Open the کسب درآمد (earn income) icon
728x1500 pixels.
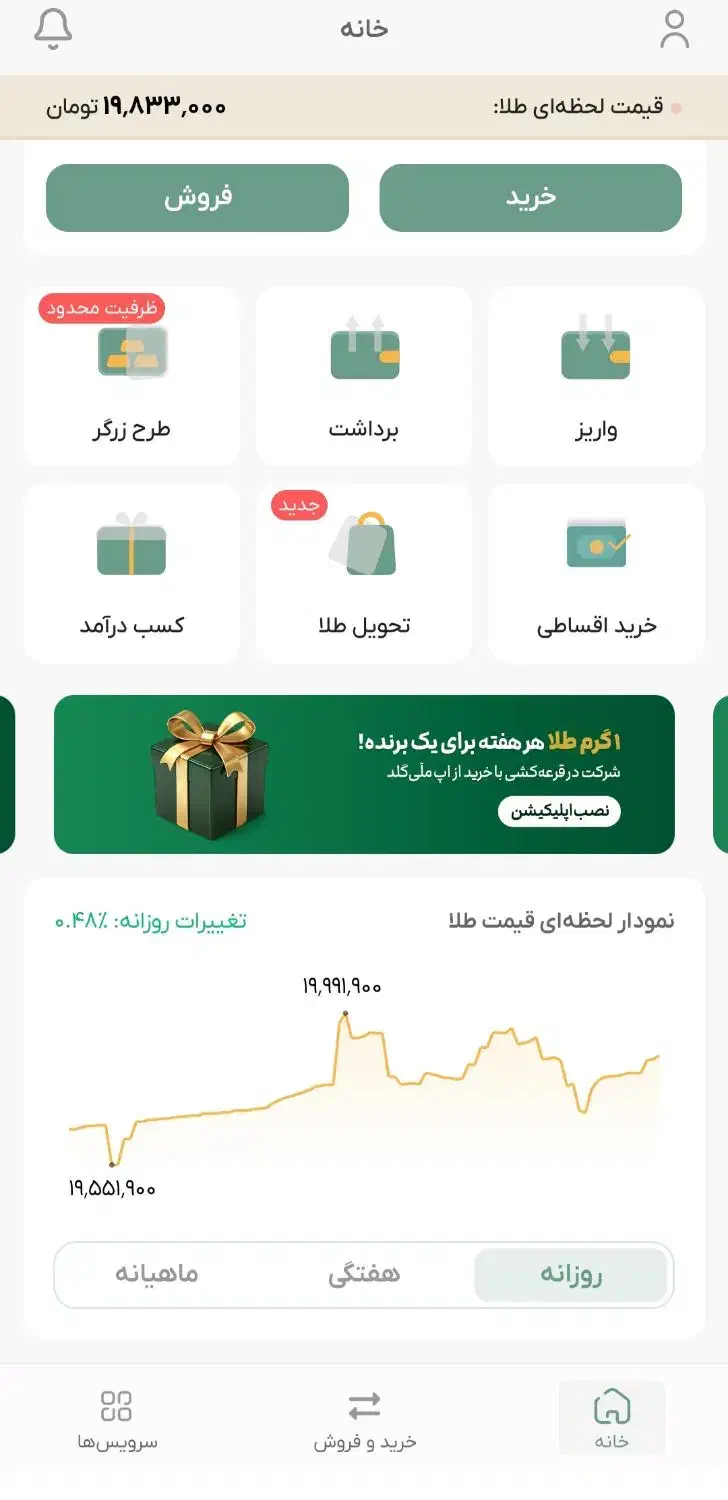pos(132,570)
